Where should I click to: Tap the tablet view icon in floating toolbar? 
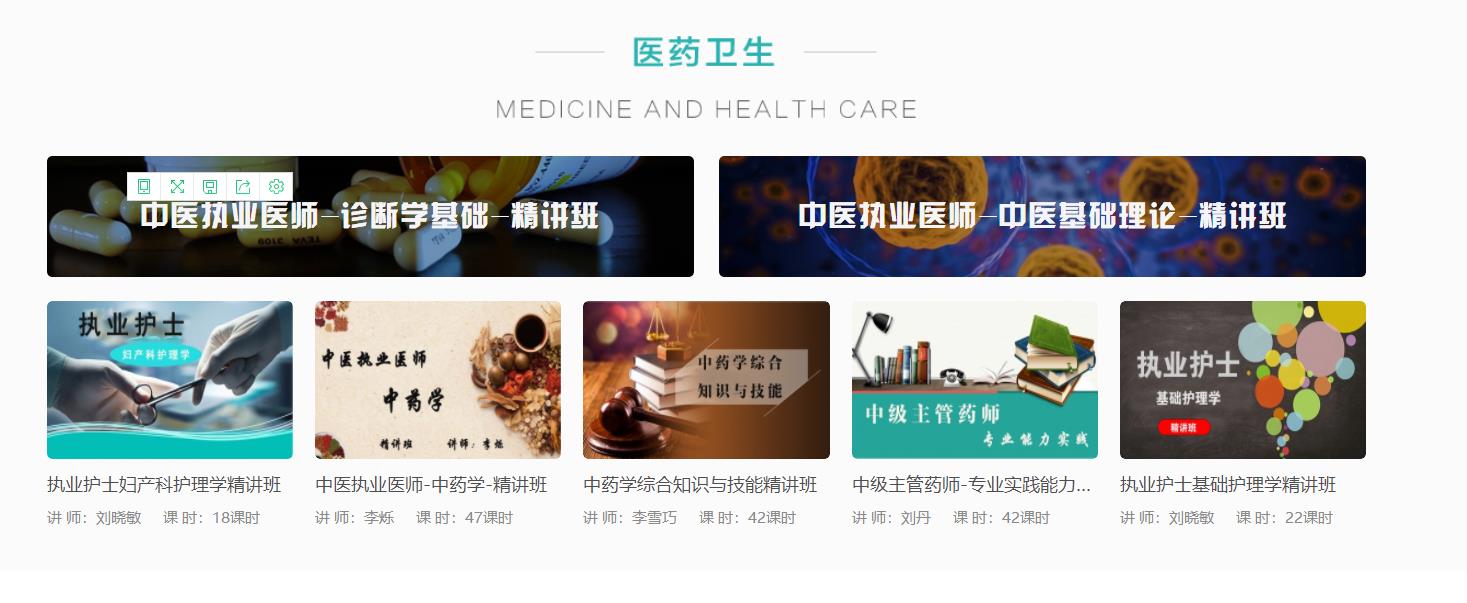point(144,187)
